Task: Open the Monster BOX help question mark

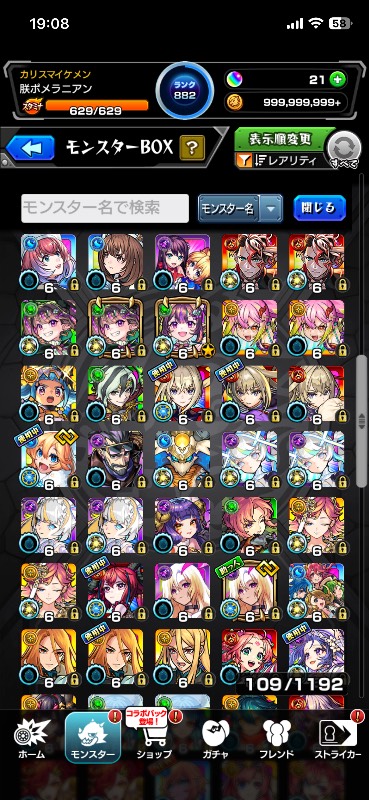Action: (192, 148)
